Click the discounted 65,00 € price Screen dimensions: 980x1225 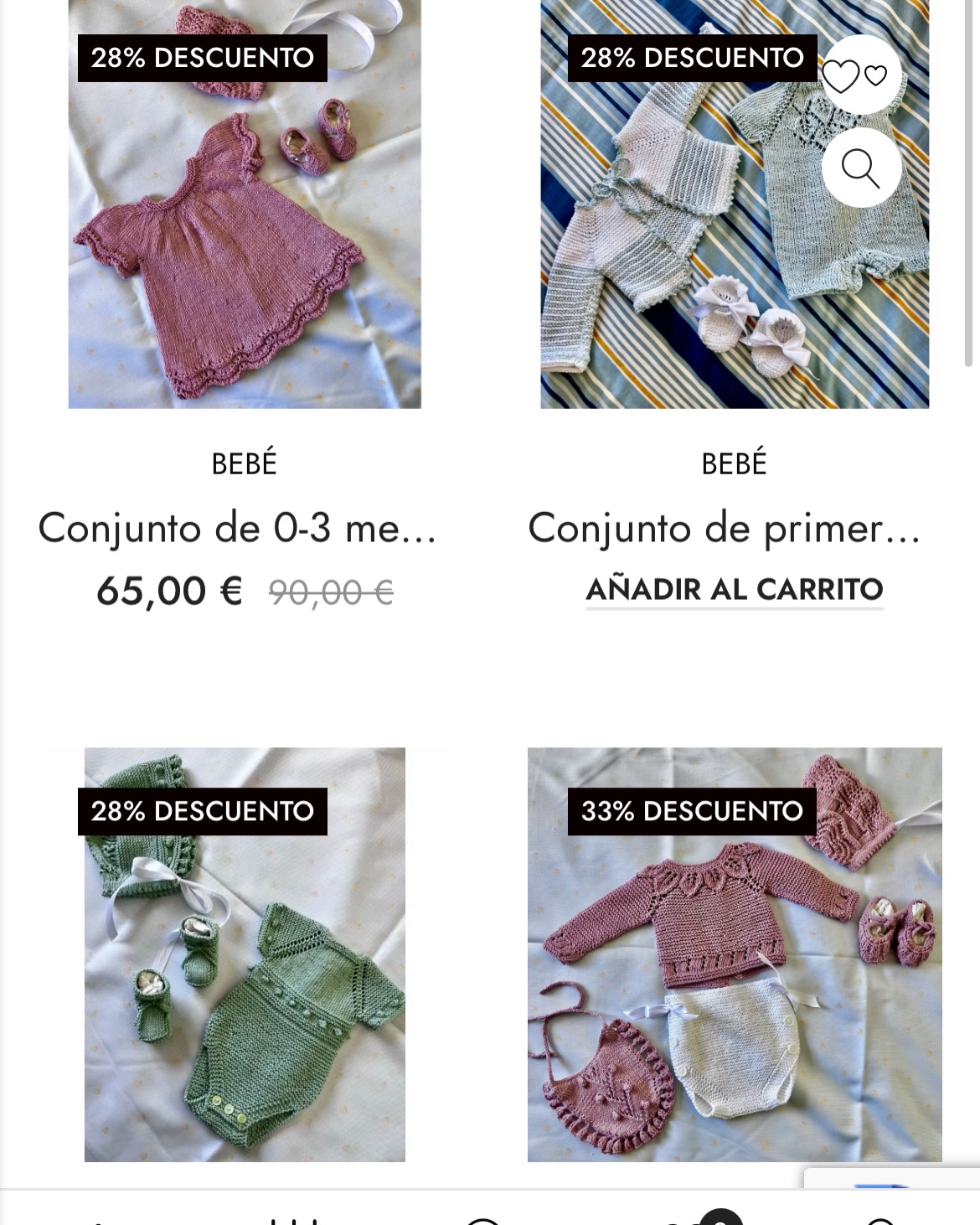coord(168,591)
